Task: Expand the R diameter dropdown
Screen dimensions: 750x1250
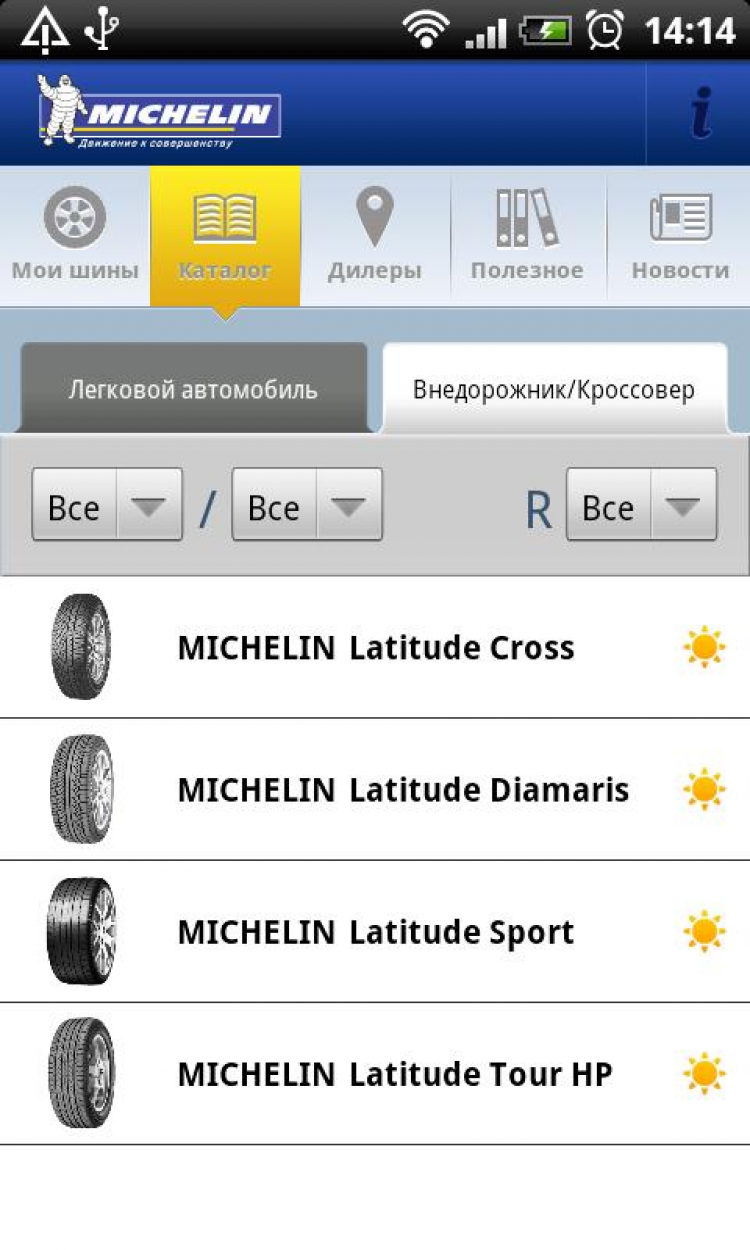Action: tap(641, 505)
